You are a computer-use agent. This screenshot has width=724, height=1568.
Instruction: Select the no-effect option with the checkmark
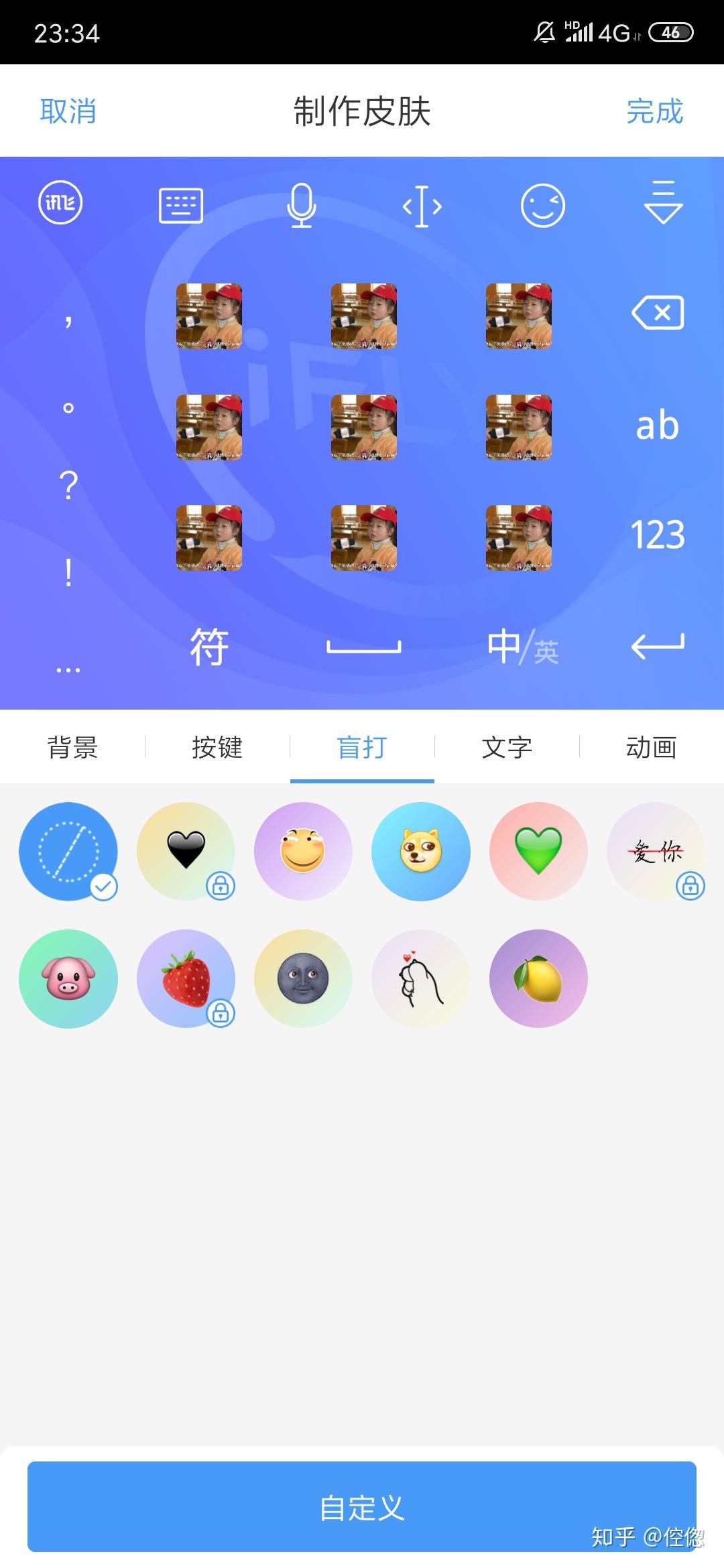point(68,852)
